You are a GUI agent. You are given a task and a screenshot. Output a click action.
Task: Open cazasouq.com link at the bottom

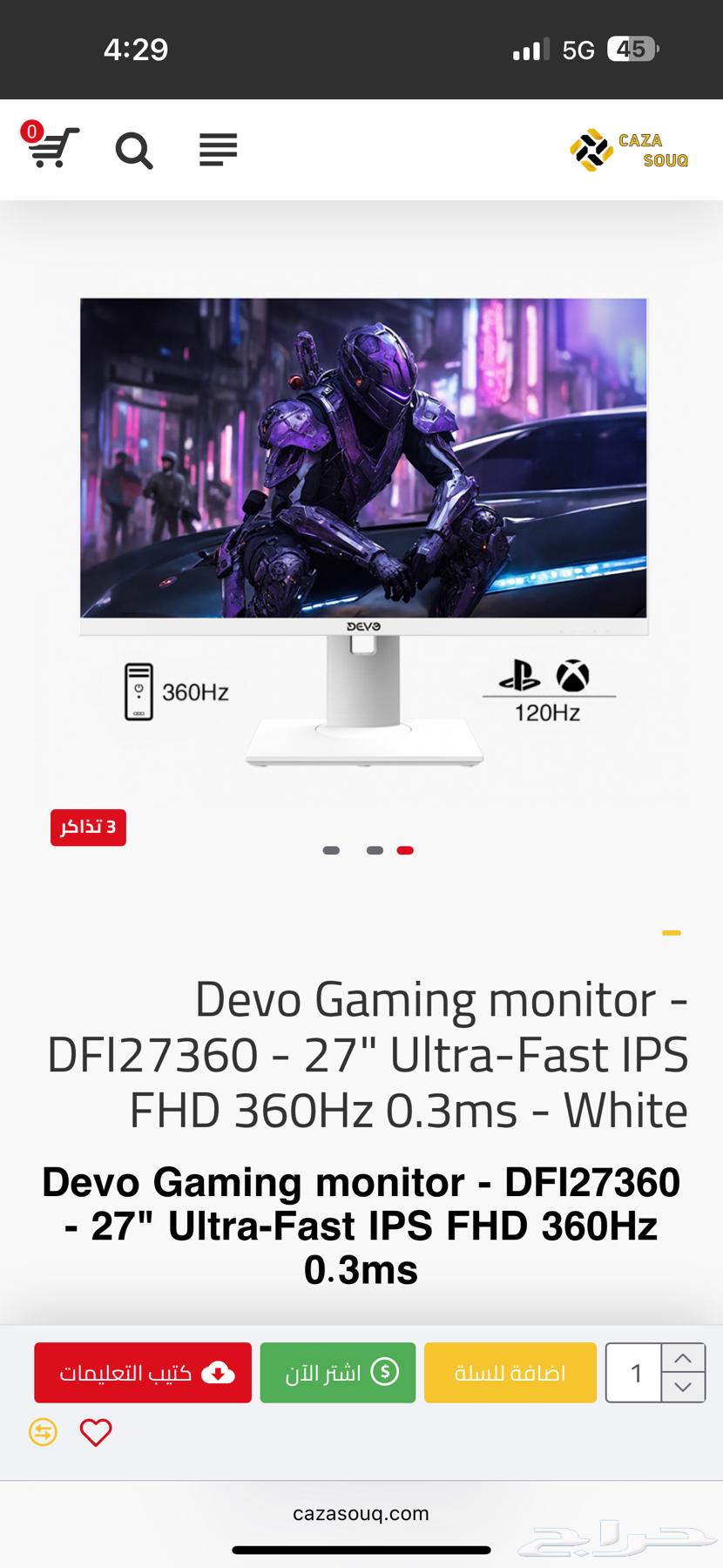tap(361, 1513)
